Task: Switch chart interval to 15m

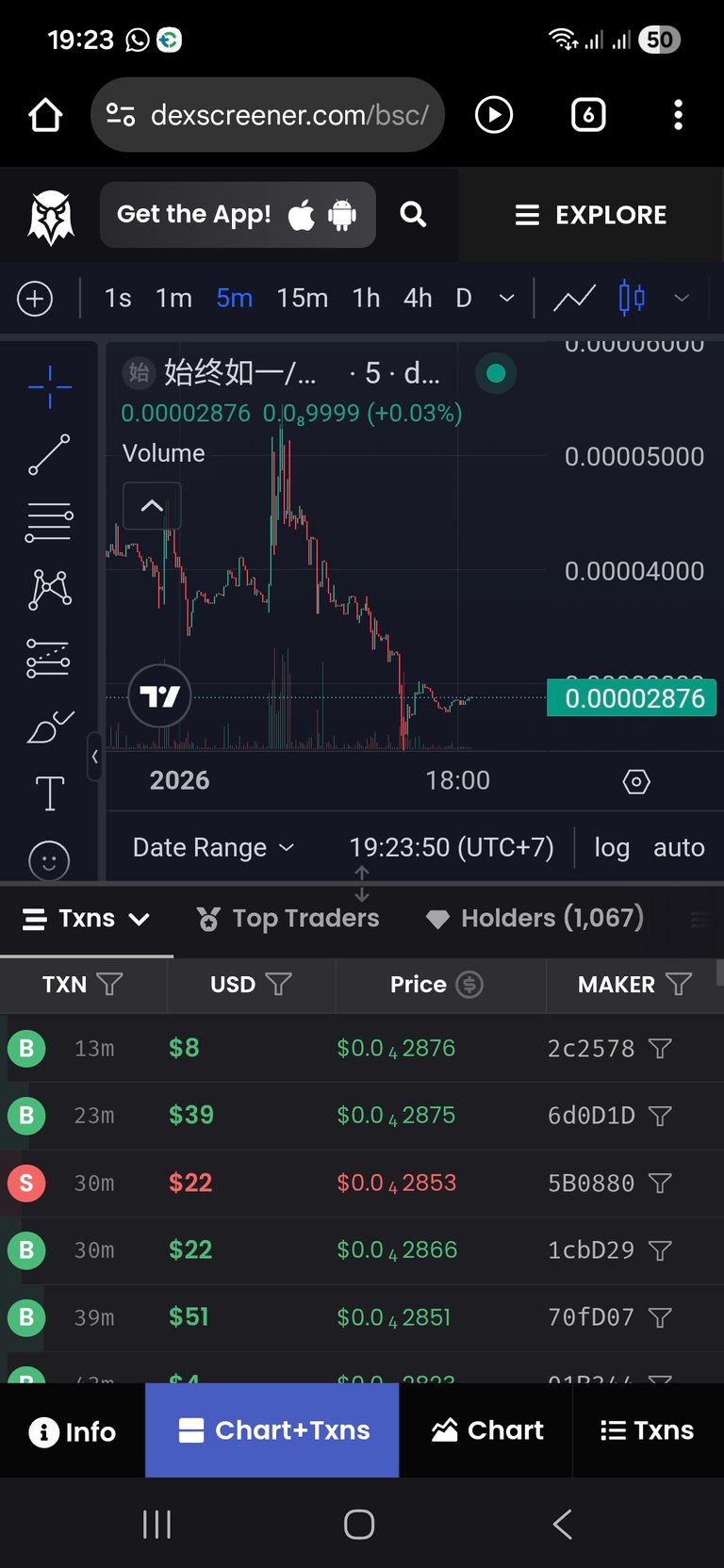Action: click(302, 299)
